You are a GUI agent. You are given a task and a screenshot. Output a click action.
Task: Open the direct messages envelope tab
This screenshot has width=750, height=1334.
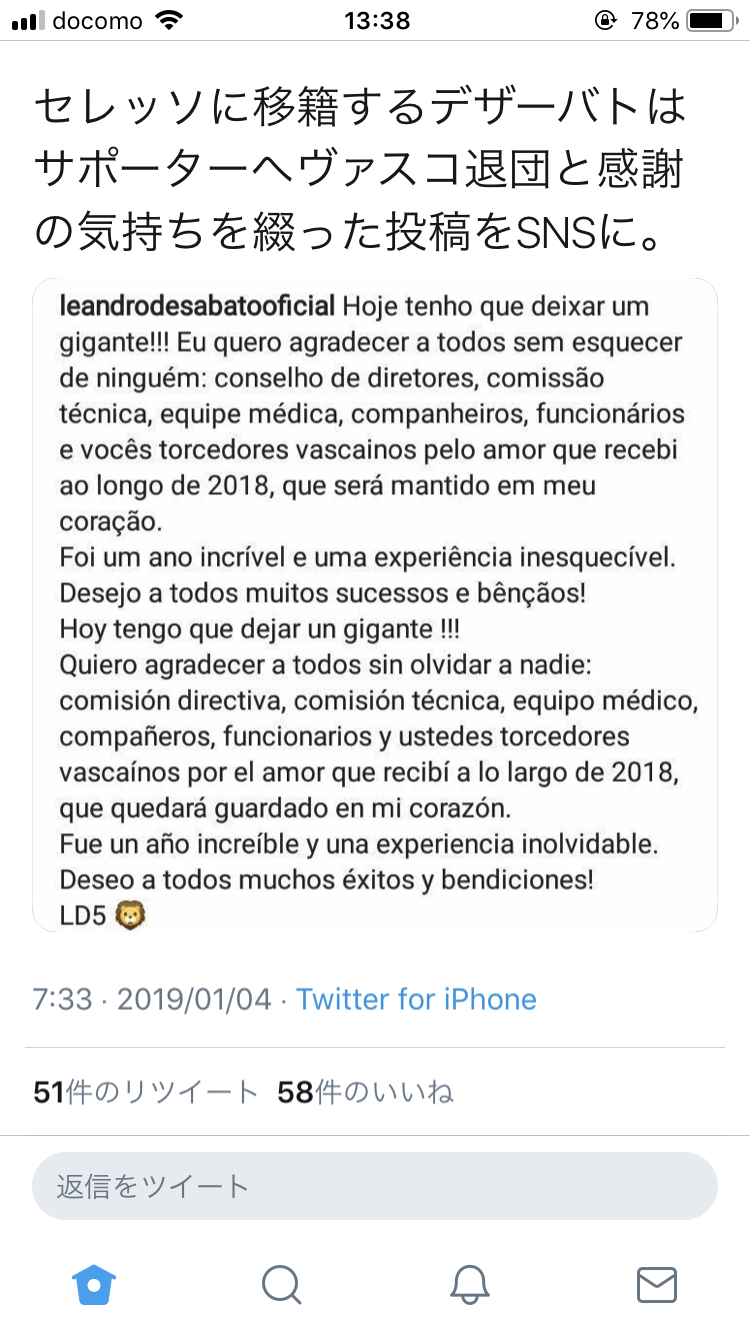[x=657, y=1284]
